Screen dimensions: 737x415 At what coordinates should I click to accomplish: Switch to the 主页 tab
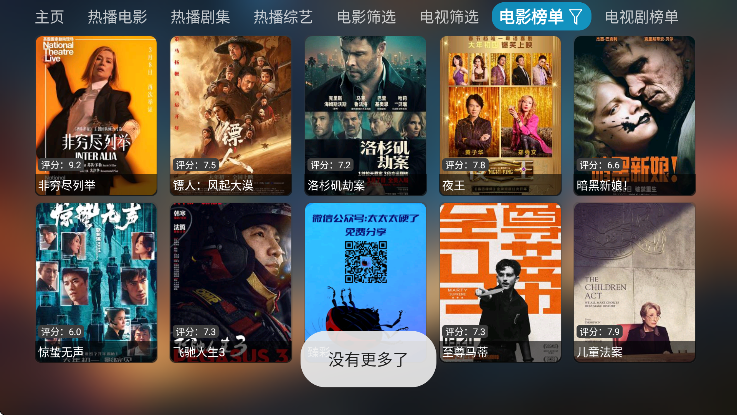coord(49,16)
